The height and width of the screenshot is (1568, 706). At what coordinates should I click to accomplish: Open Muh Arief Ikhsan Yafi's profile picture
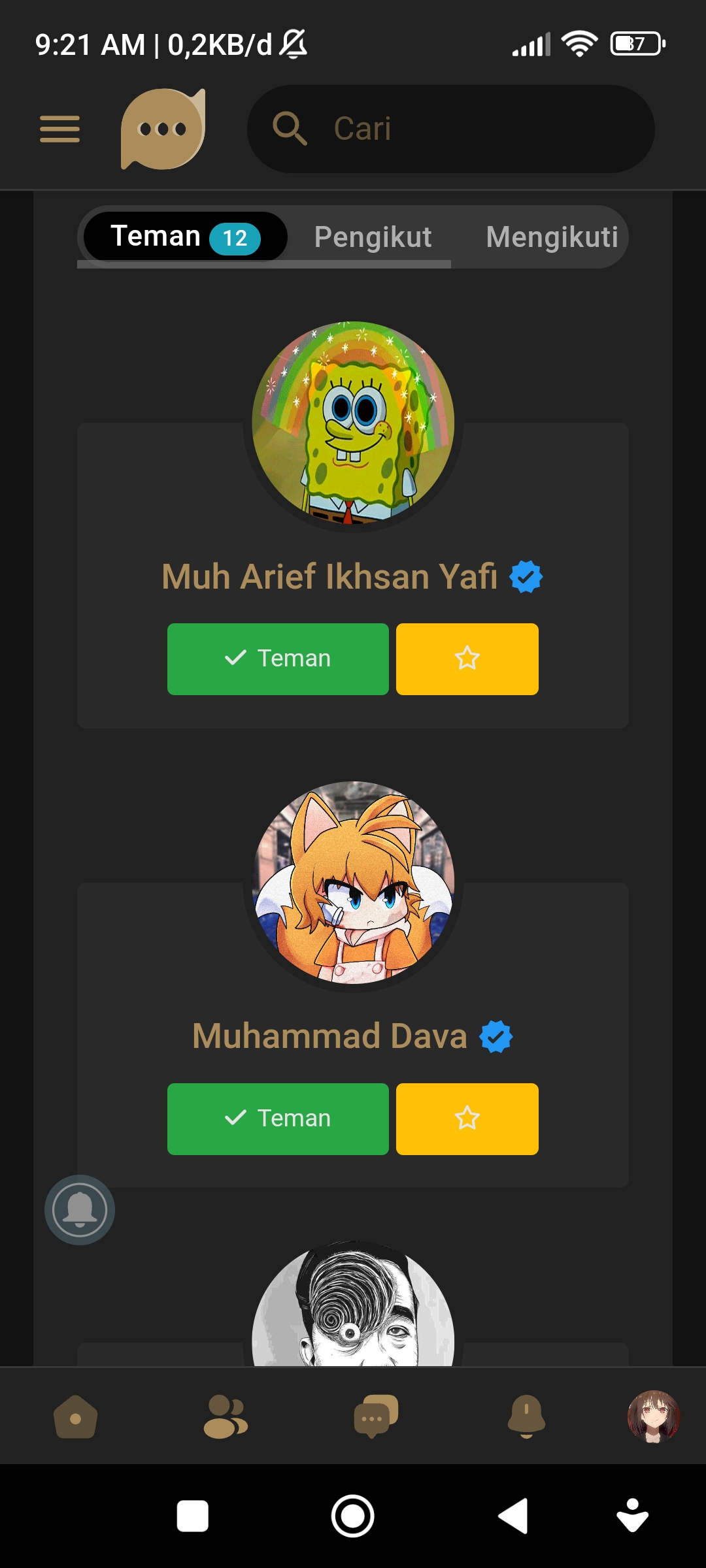(x=353, y=423)
